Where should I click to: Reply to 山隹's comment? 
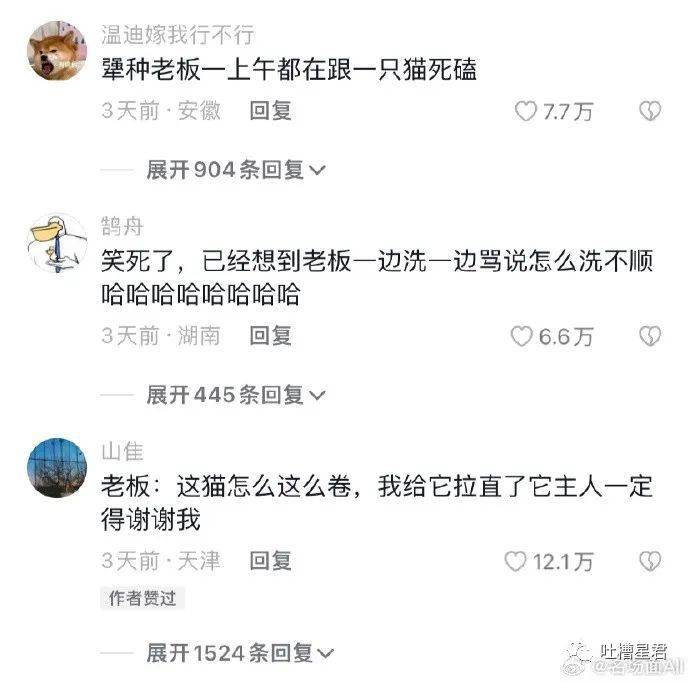click(x=270, y=561)
